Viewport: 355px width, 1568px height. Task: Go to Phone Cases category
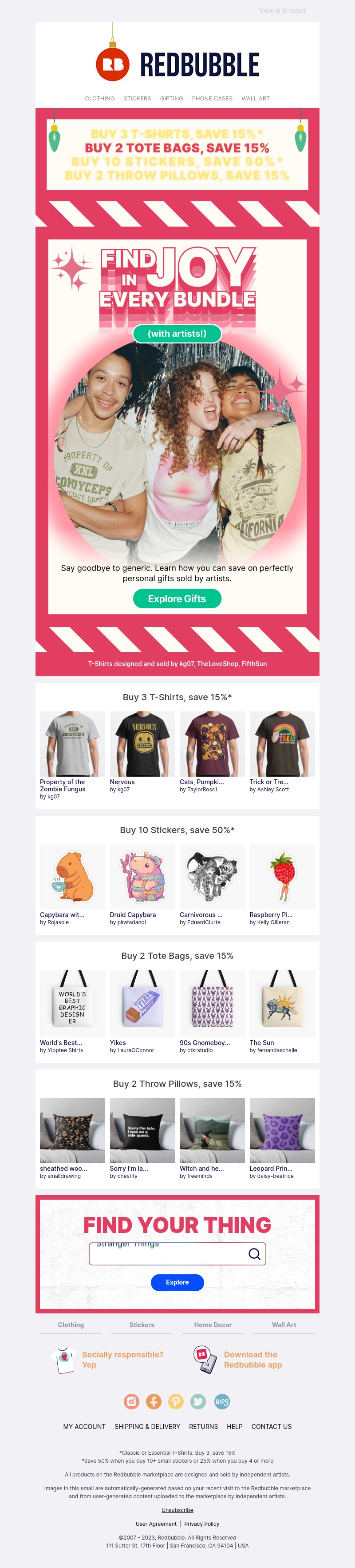pyautogui.click(x=212, y=98)
